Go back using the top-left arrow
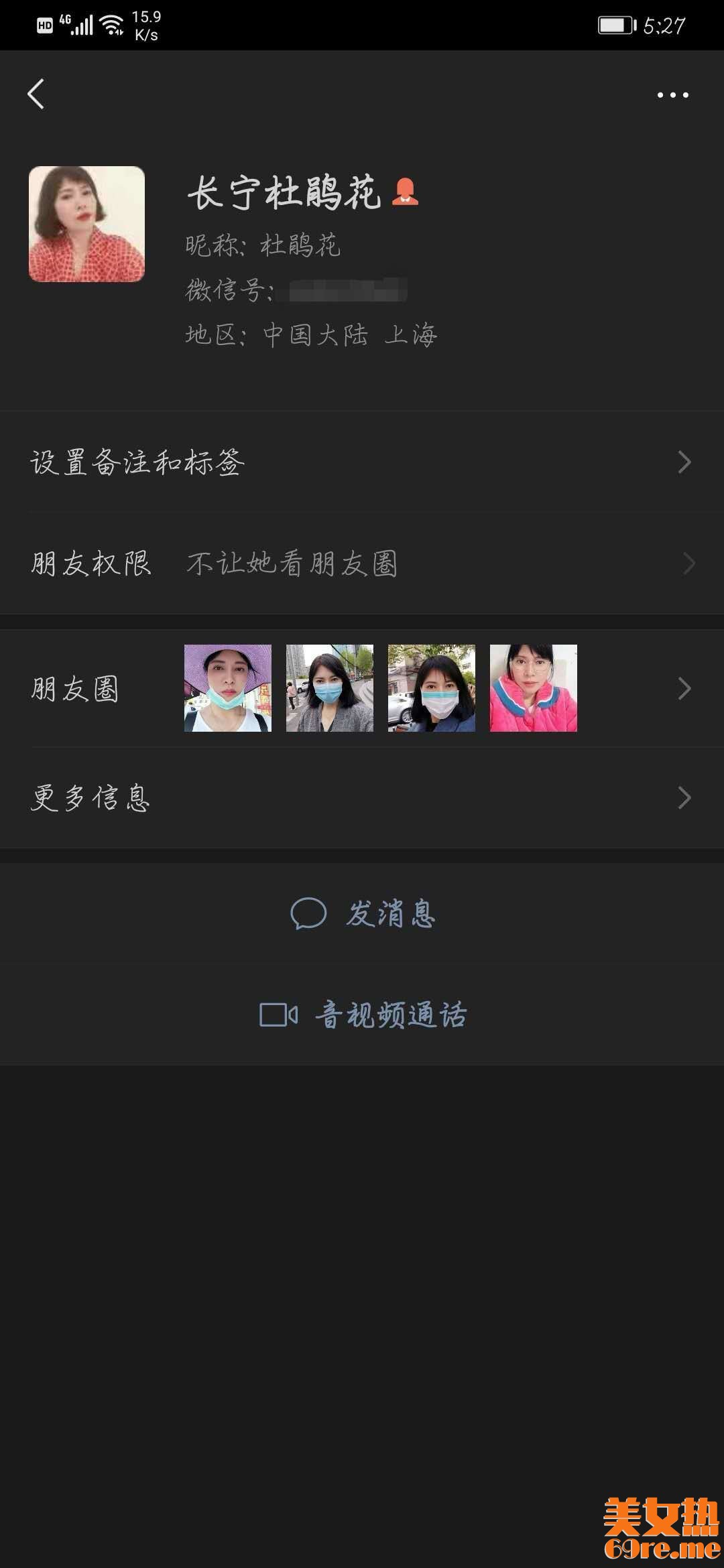The height and width of the screenshot is (1568, 724). (x=36, y=94)
